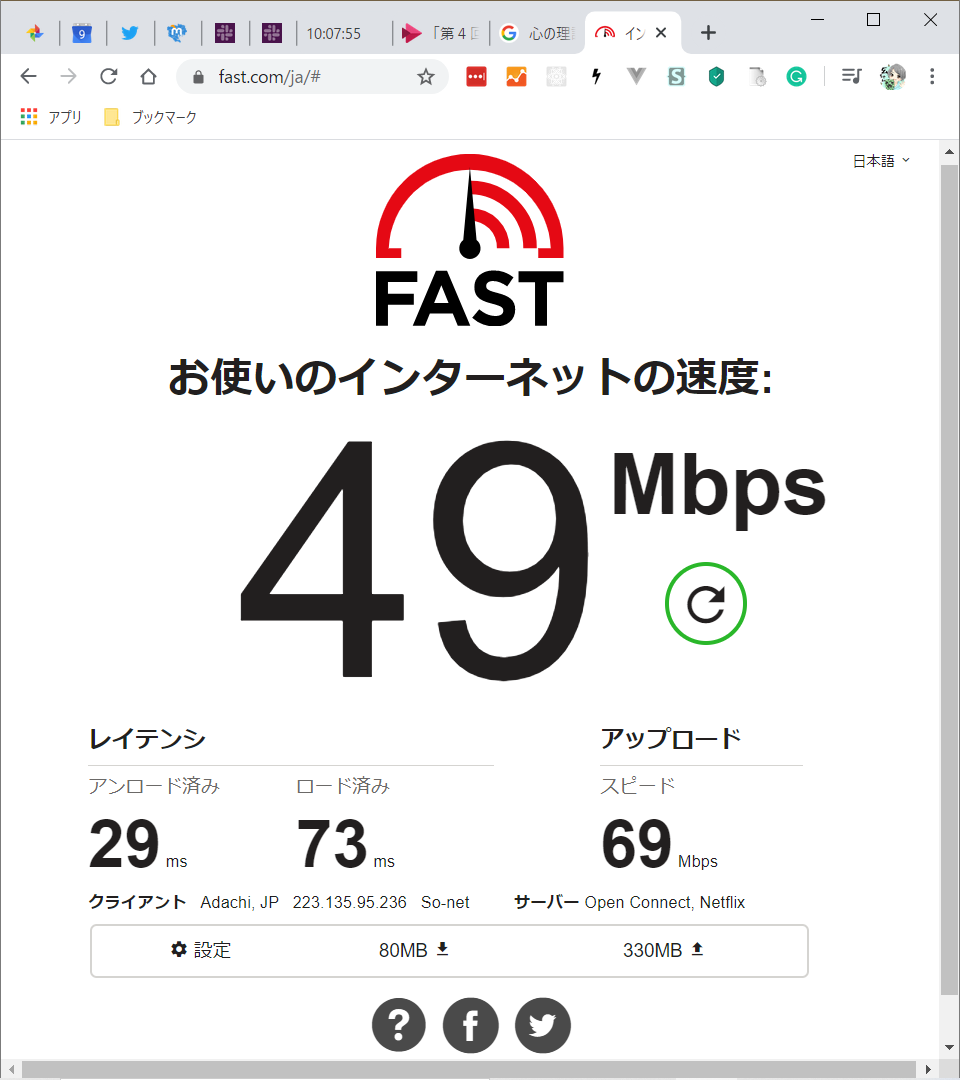Viewport: 960px width, 1080px height.
Task: Open the Grammarly extension icon
Action: tap(796, 77)
